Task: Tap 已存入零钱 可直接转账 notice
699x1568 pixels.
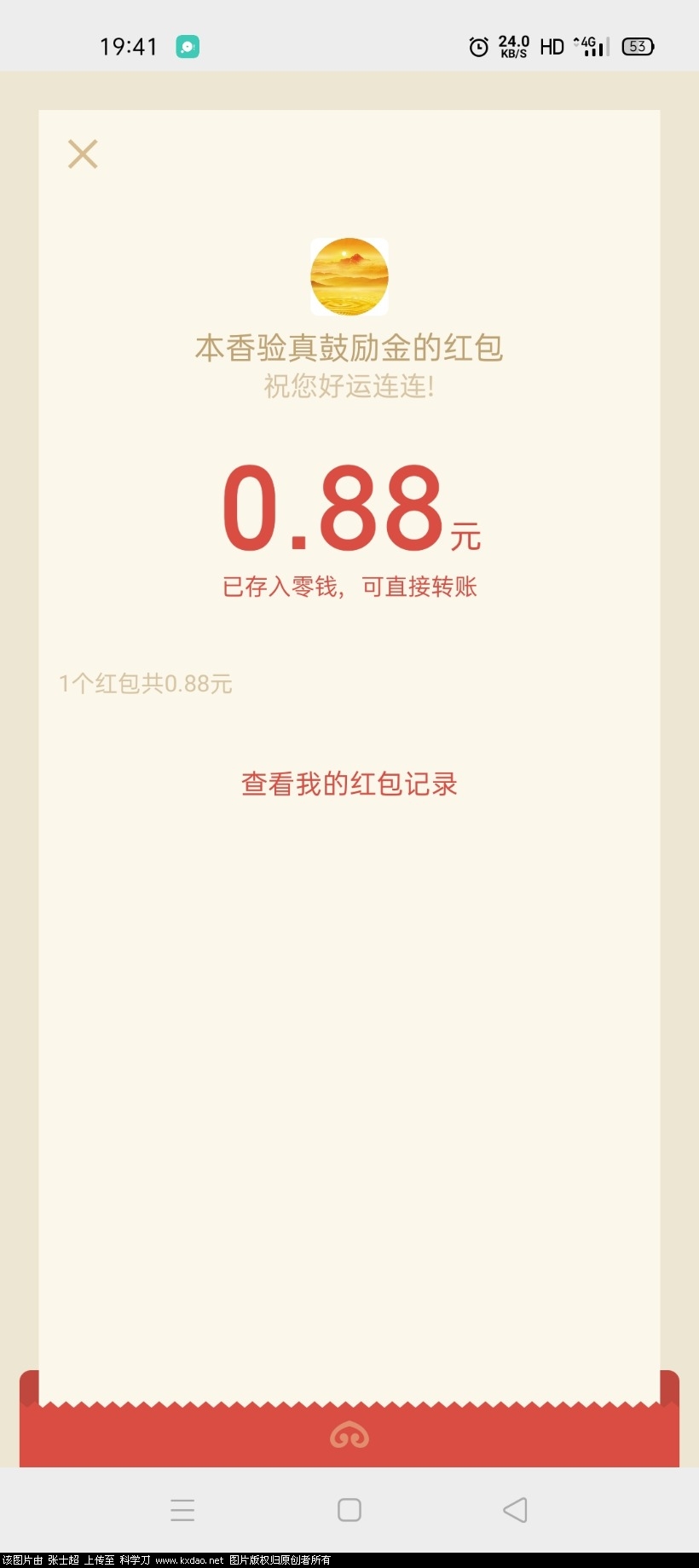Action: [x=349, y=587]
